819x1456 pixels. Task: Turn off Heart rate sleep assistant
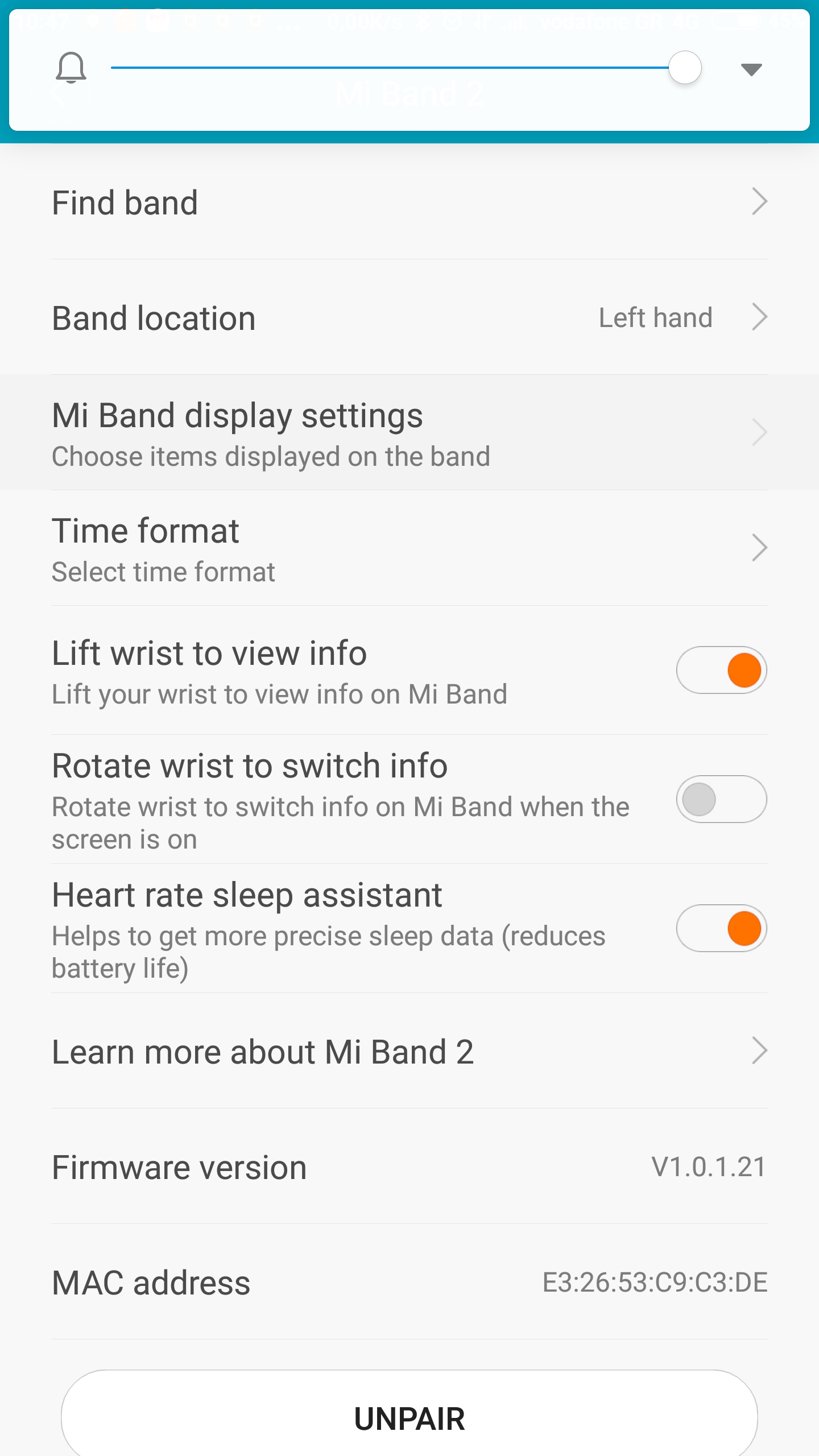(x=721, y=928)
